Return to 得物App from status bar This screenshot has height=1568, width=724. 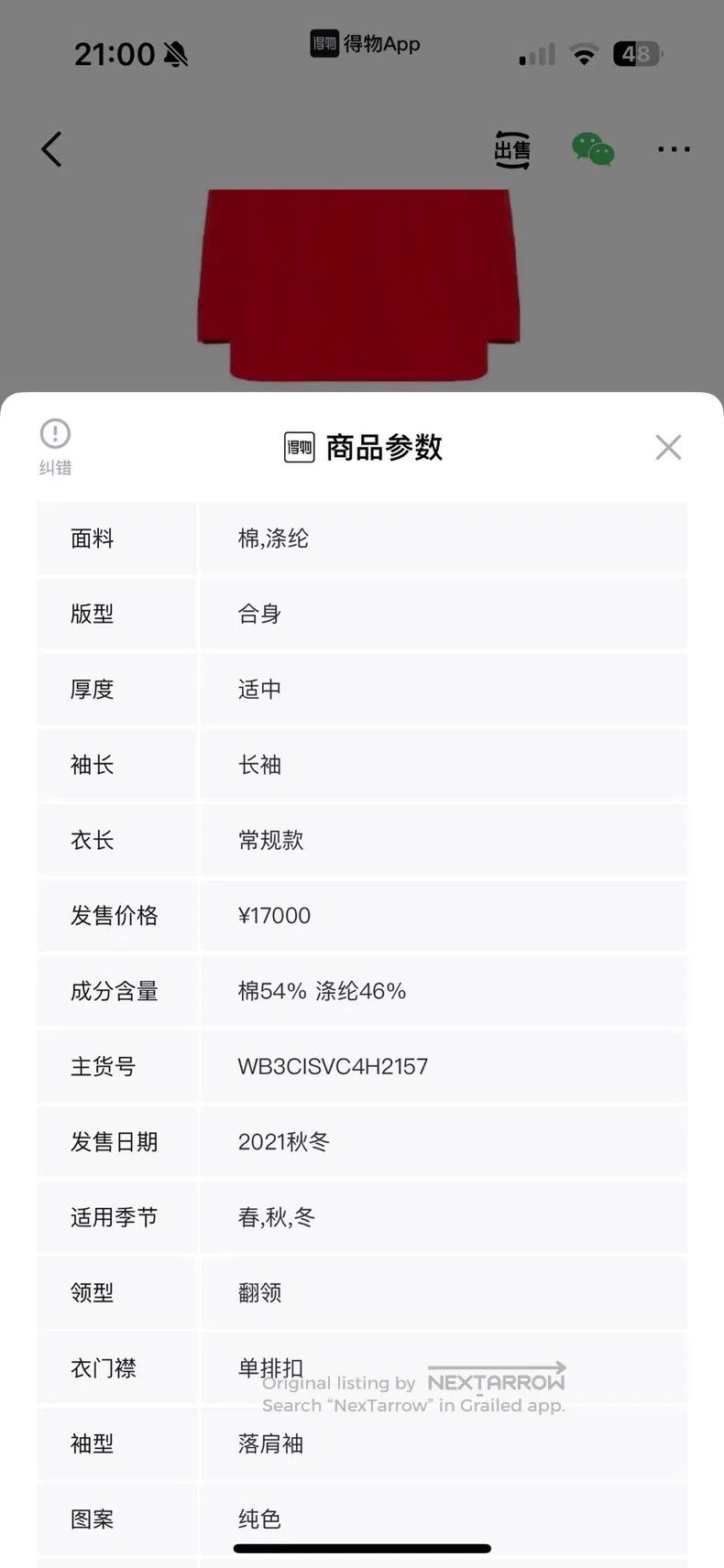coord(365,43)
